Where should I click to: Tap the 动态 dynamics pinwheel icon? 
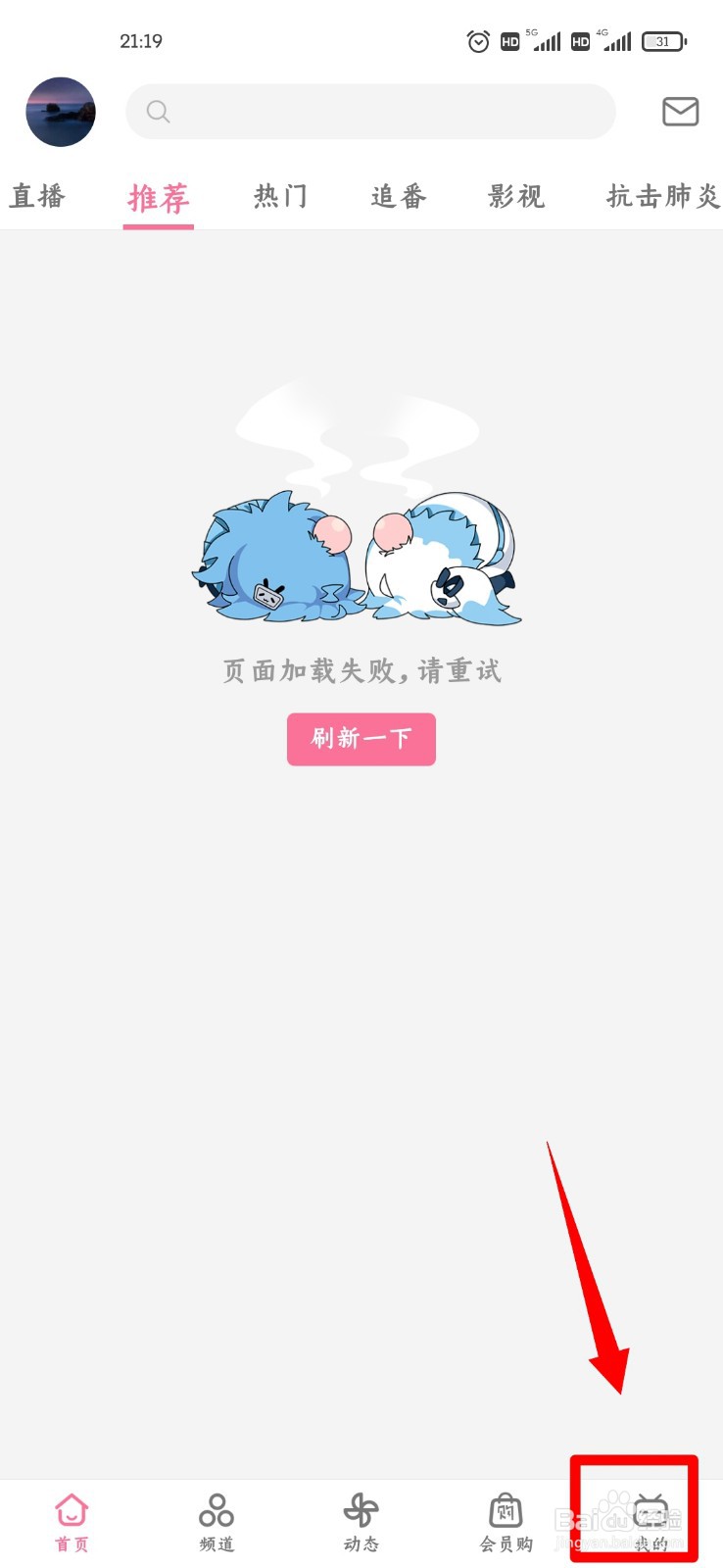point(361,1509)
